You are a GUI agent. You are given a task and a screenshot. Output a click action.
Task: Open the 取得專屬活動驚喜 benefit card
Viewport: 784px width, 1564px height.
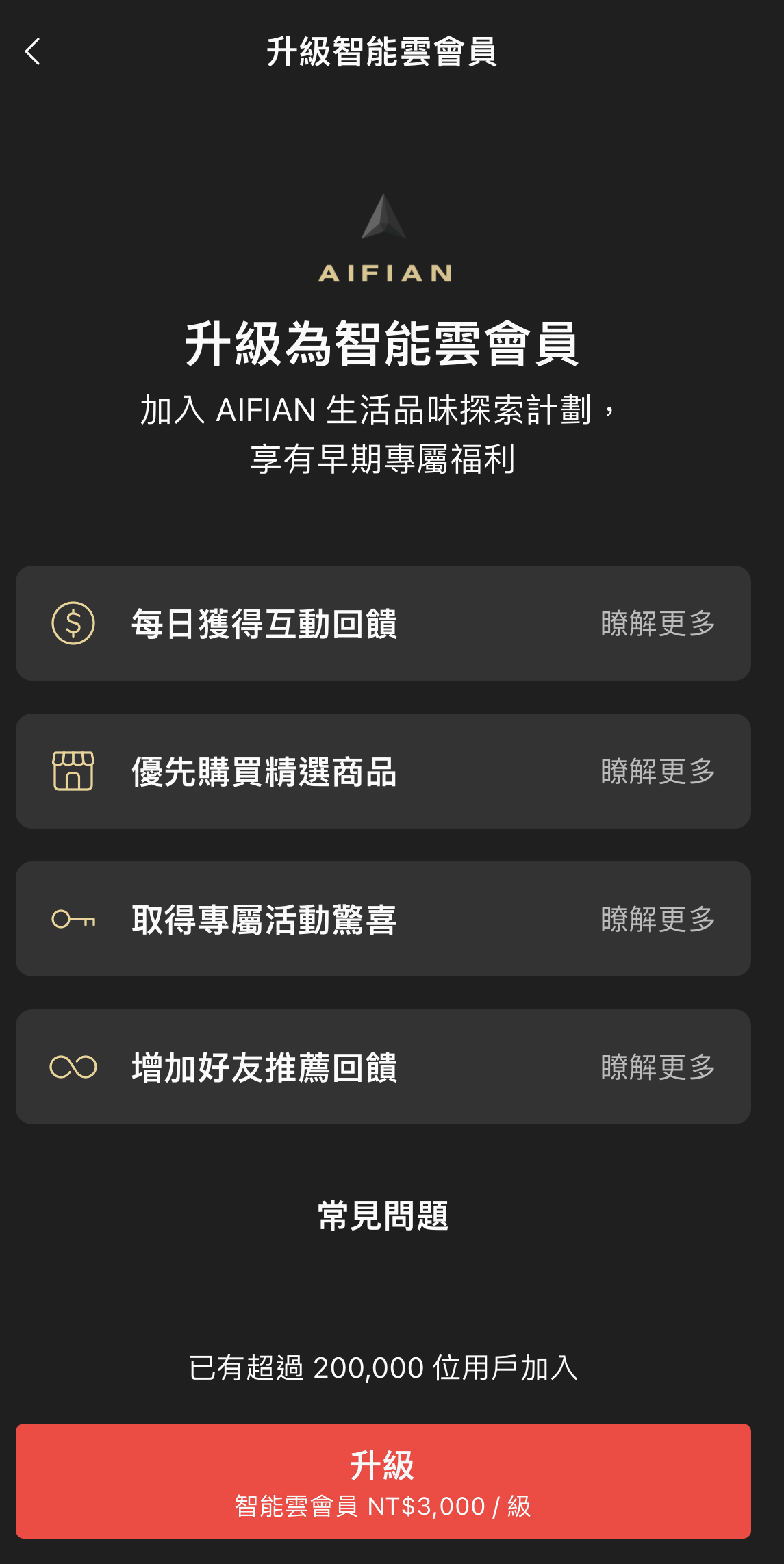pyautogui.click(x=383, y=919)
